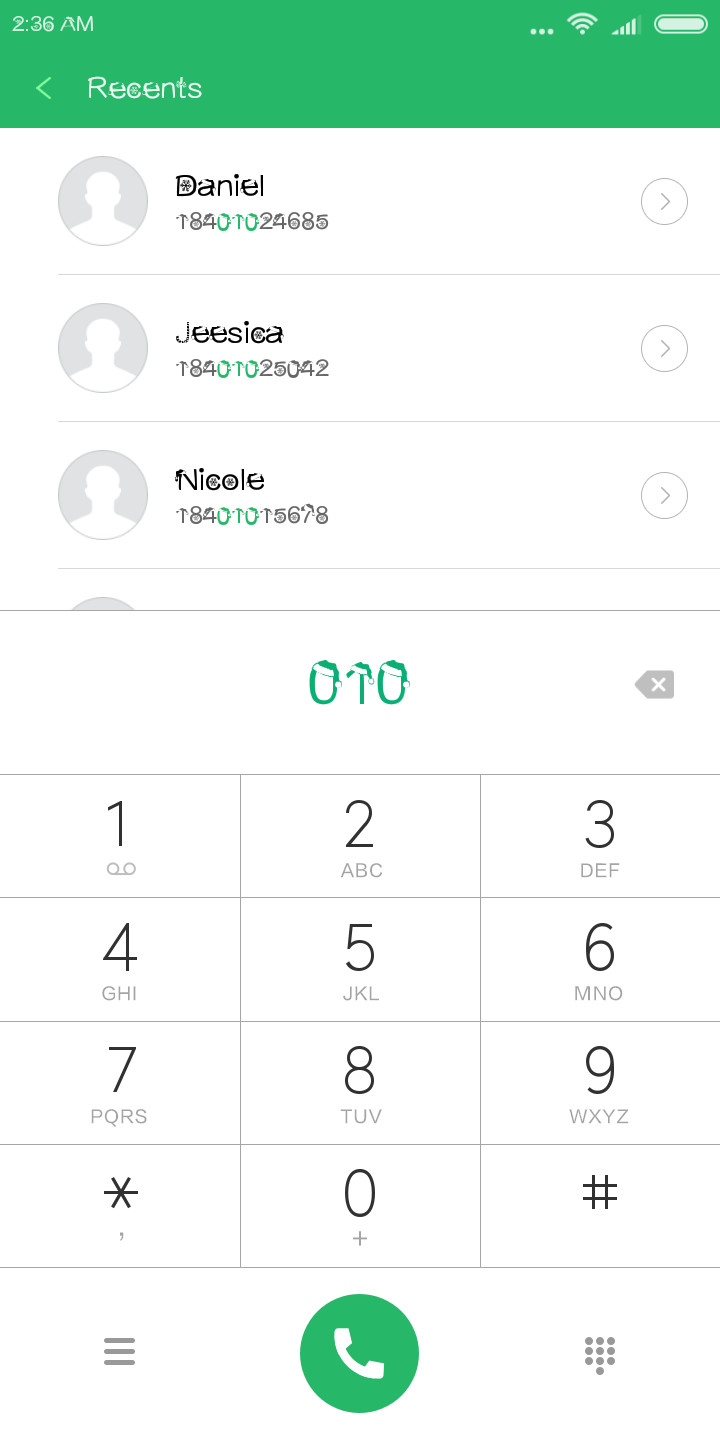
Task: Go back from Recents screen
Action: pyautogui.click(x=43, y=88)
